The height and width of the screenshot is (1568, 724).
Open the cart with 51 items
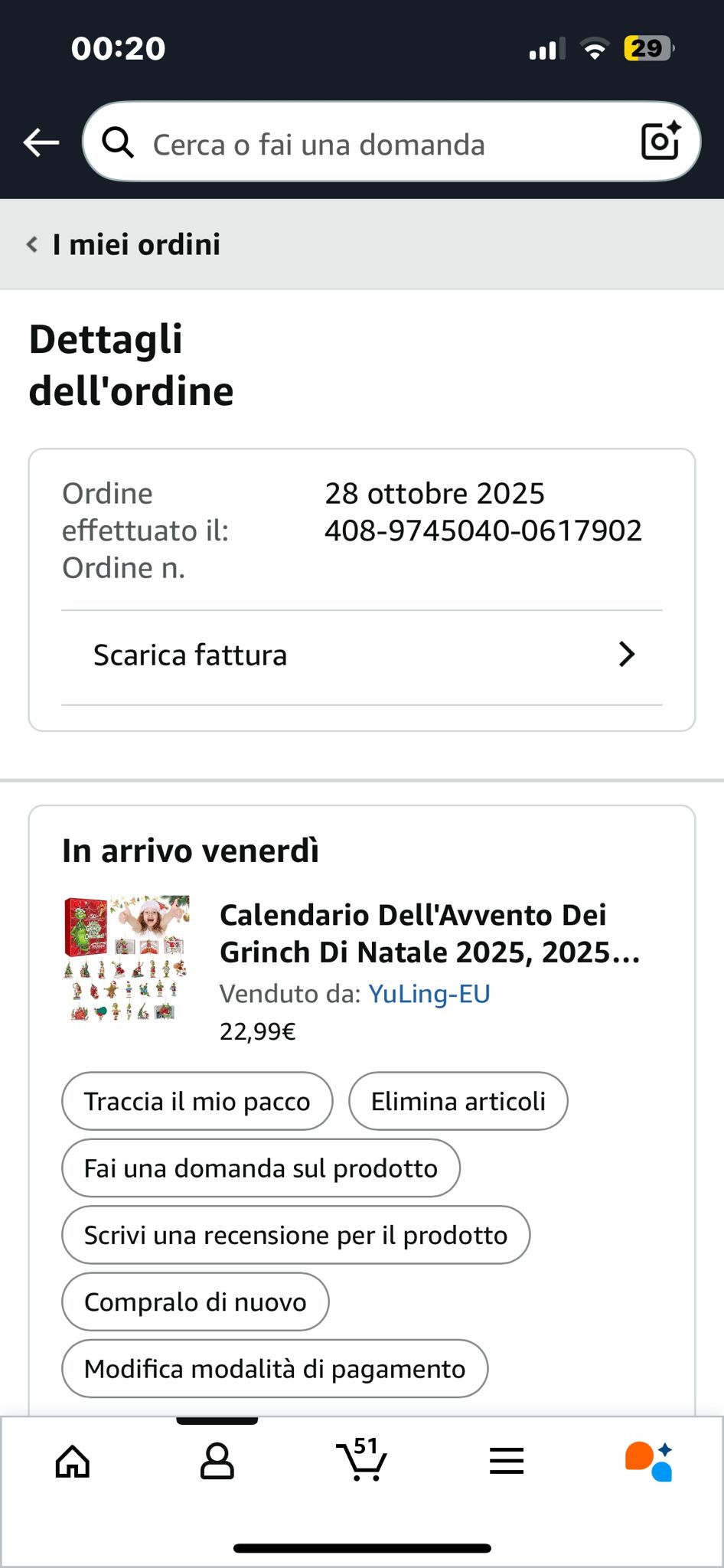click(x=361, y=1460)
